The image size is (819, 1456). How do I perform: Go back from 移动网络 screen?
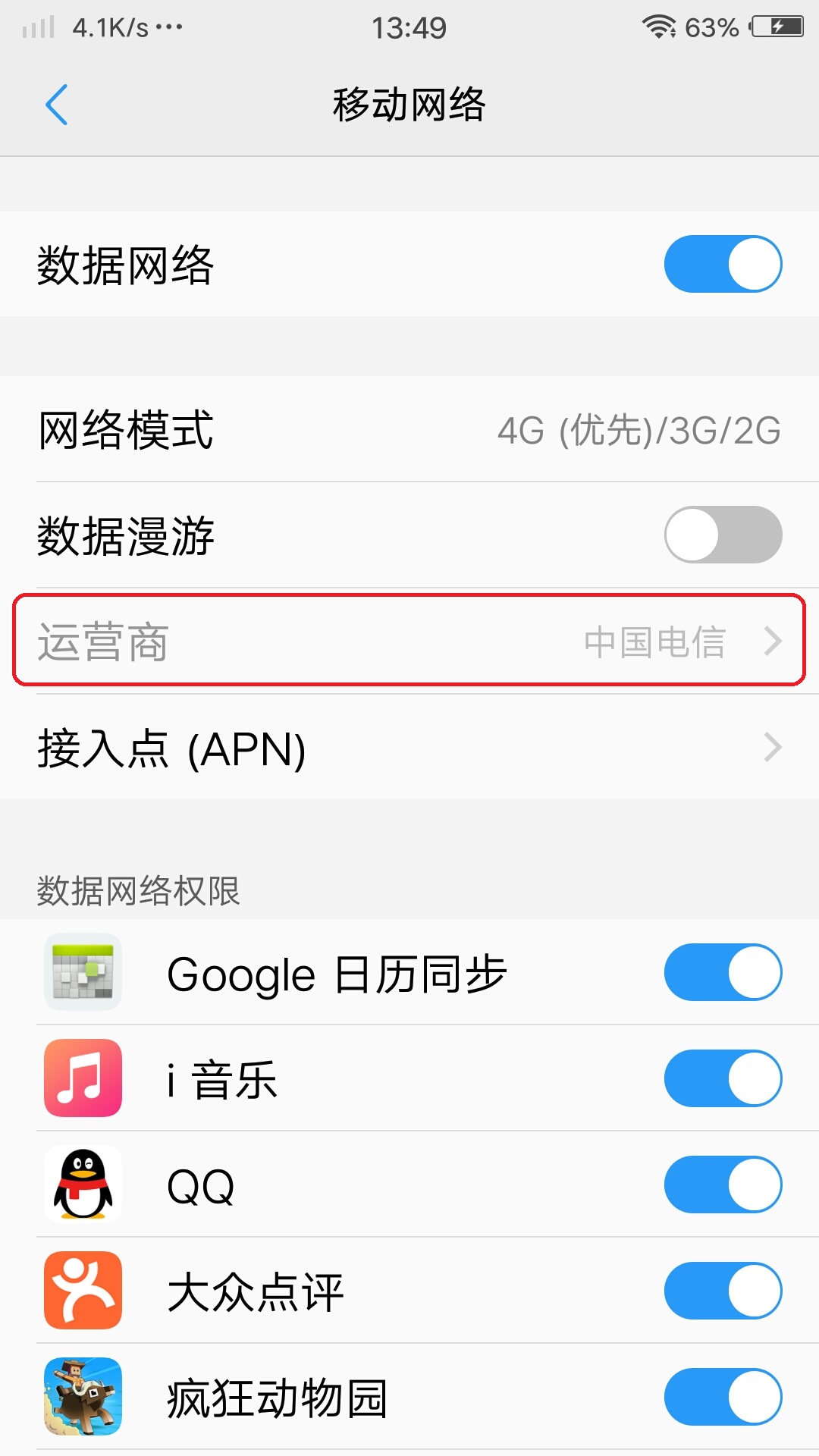pos(57,105)
